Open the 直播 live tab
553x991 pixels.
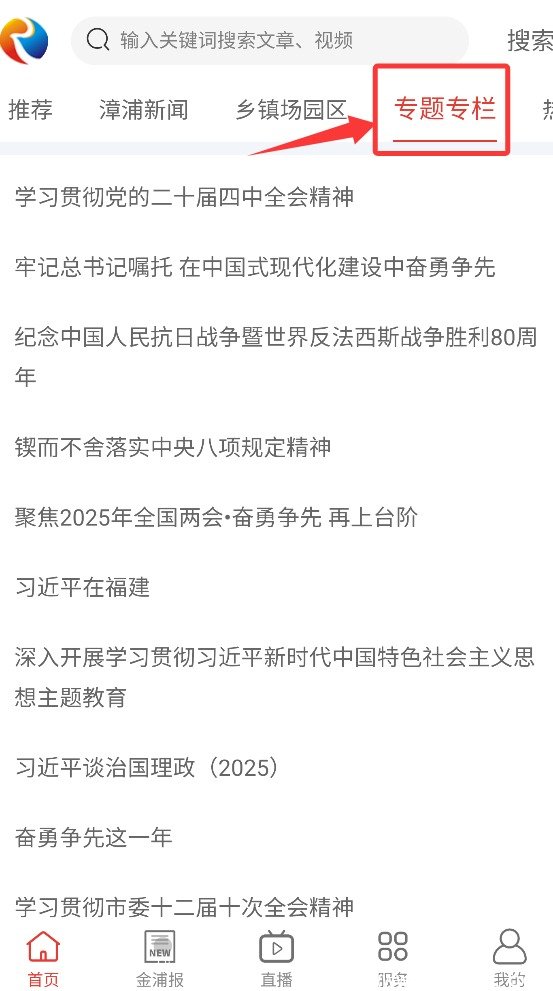pyautogui.click(x=276, y=958)
